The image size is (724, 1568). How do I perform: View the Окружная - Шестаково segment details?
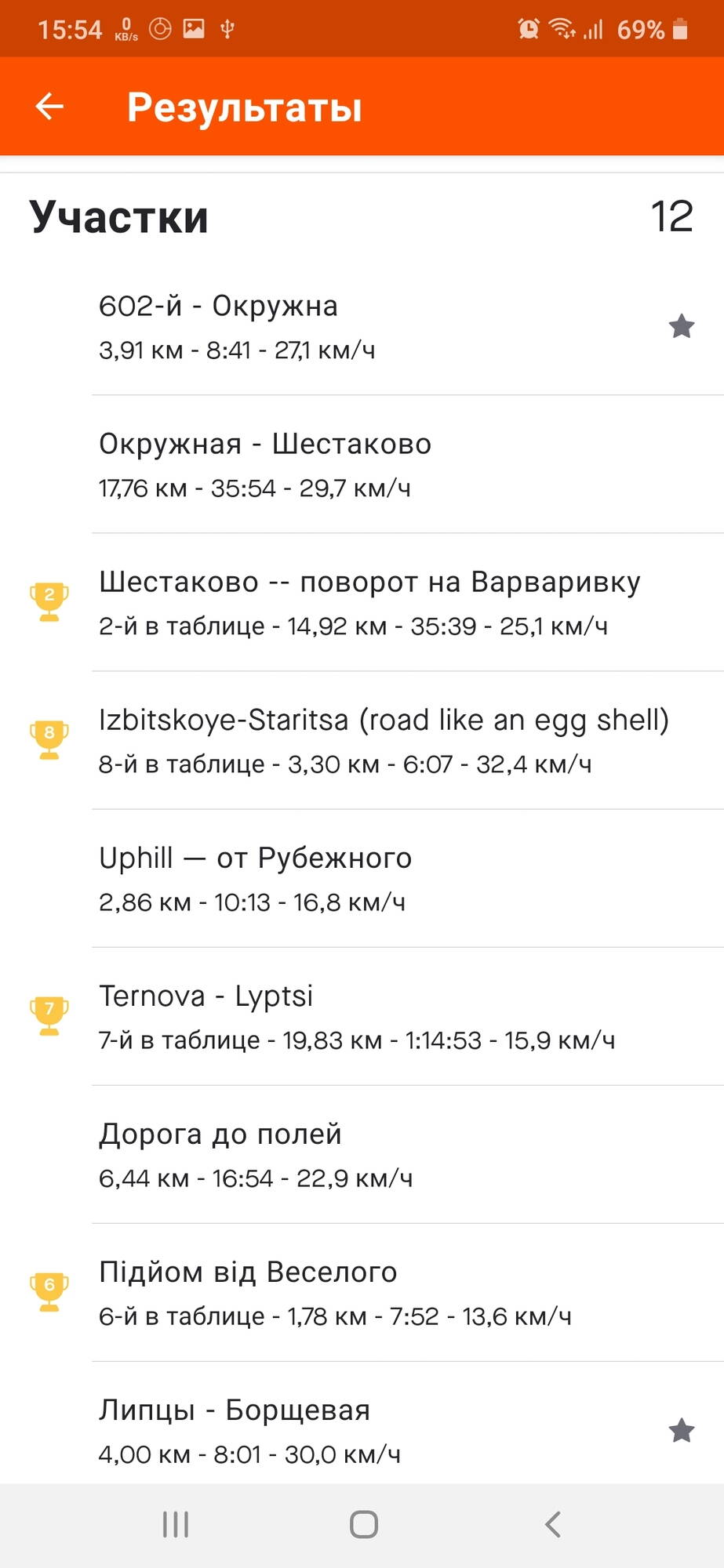pos(361,465)
